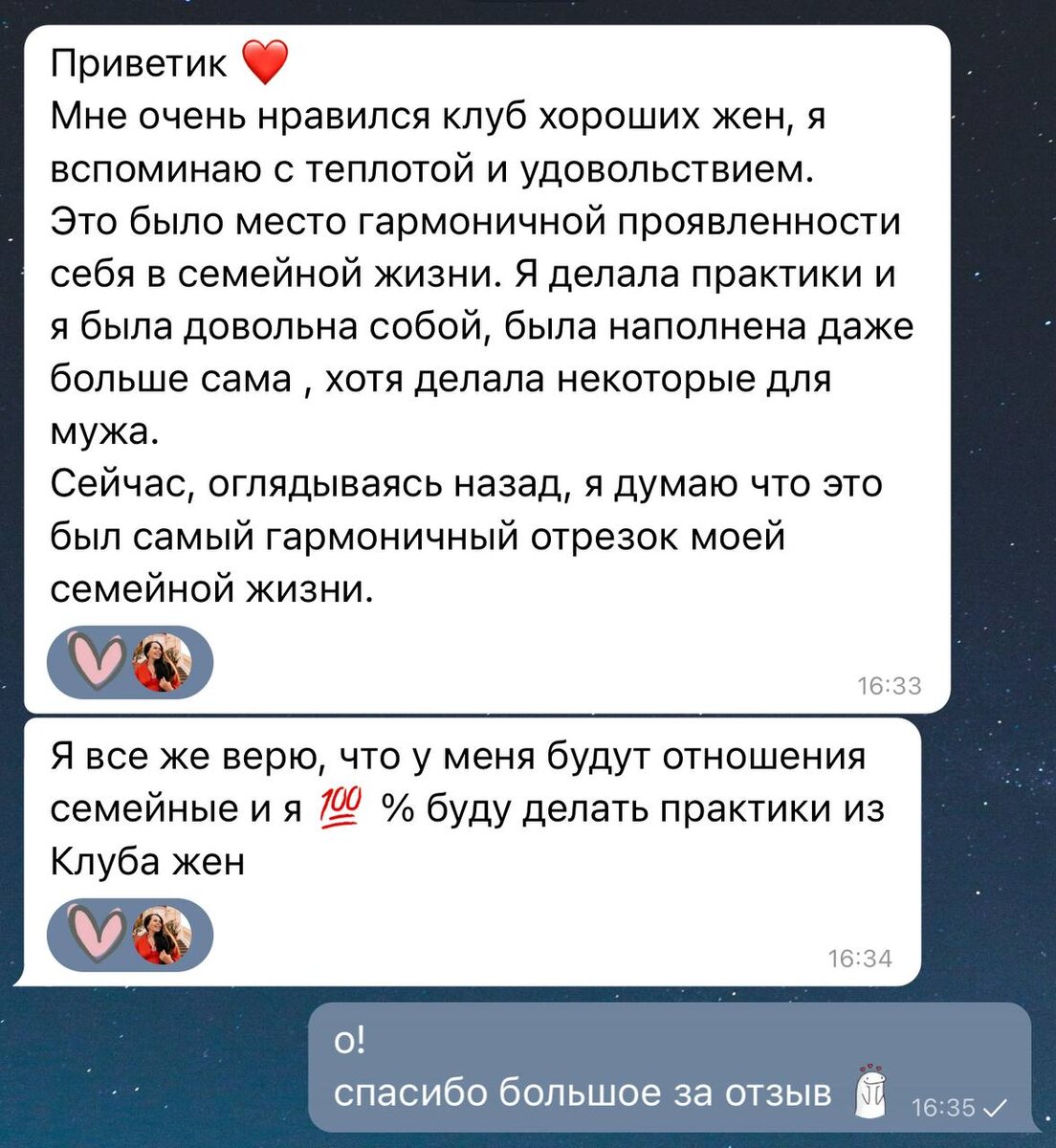Tap the heart reaction under the 16:33 message
This screenshot has height=1148, width=1056.
pos(99,663)
